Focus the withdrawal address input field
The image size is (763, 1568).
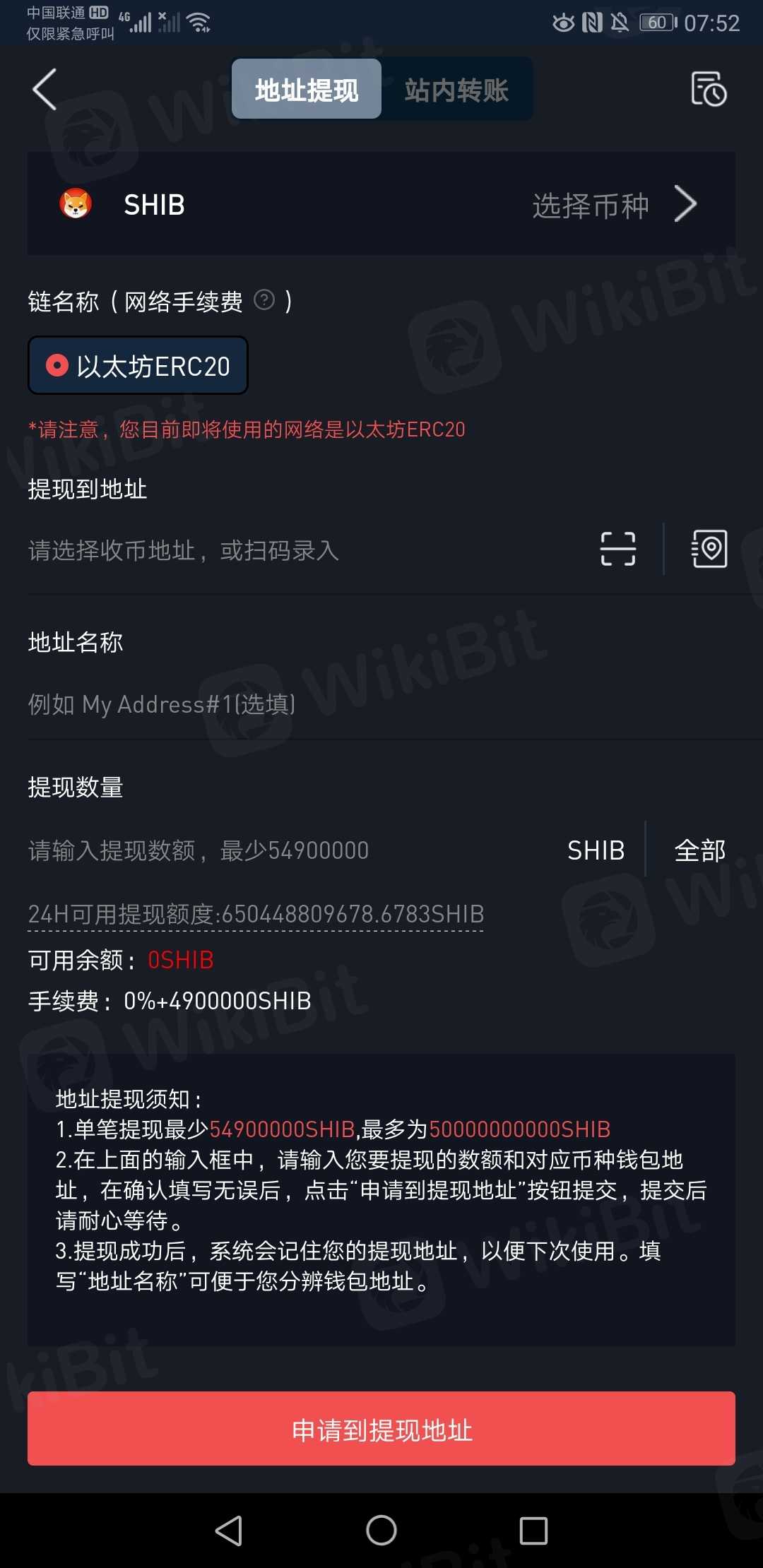[x=297, y=550]
